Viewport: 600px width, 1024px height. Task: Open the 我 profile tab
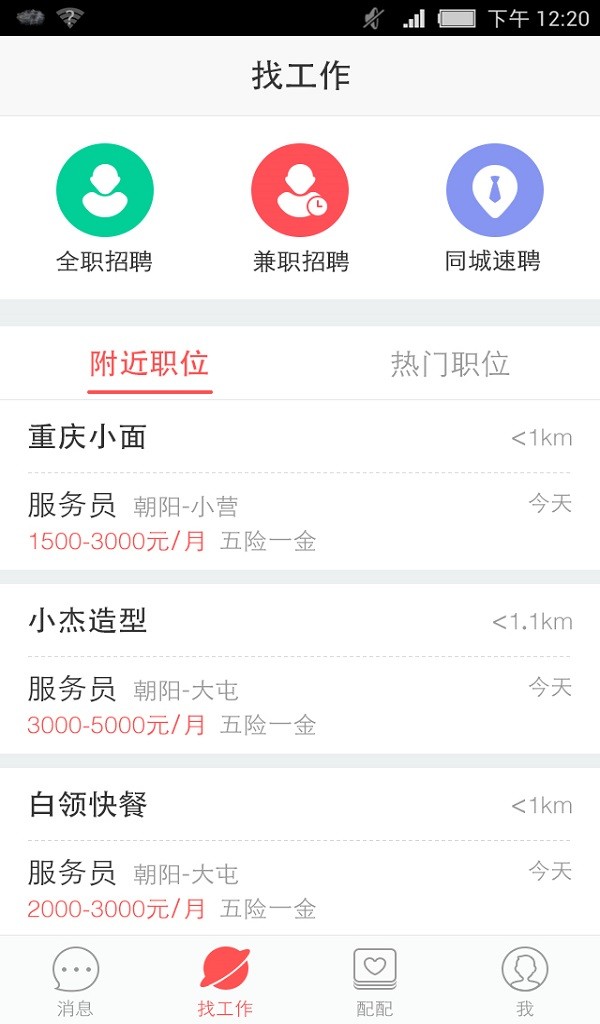(x=525, y=980)
